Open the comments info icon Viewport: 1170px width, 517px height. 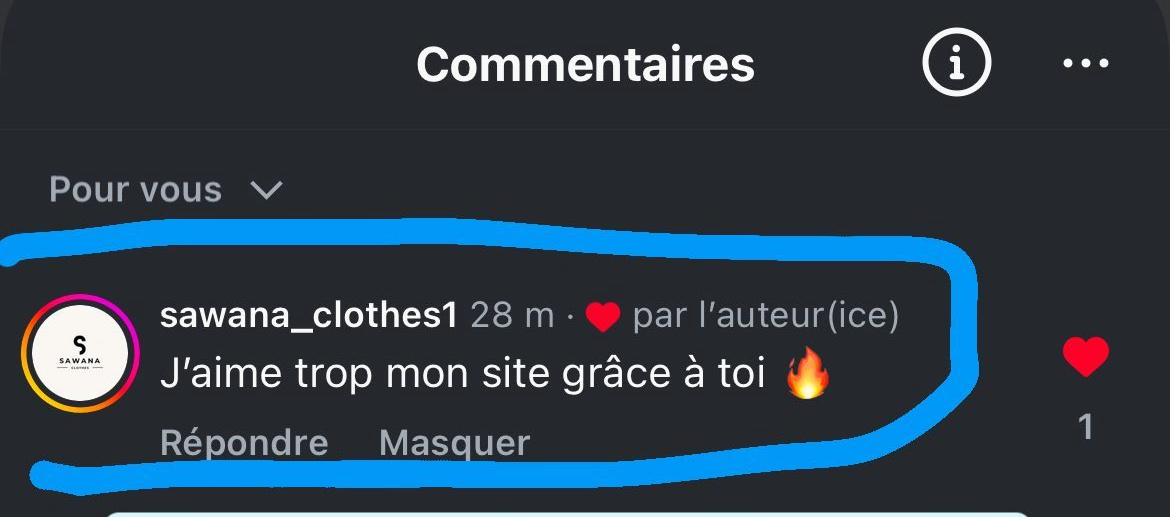[x=955, y=64]
